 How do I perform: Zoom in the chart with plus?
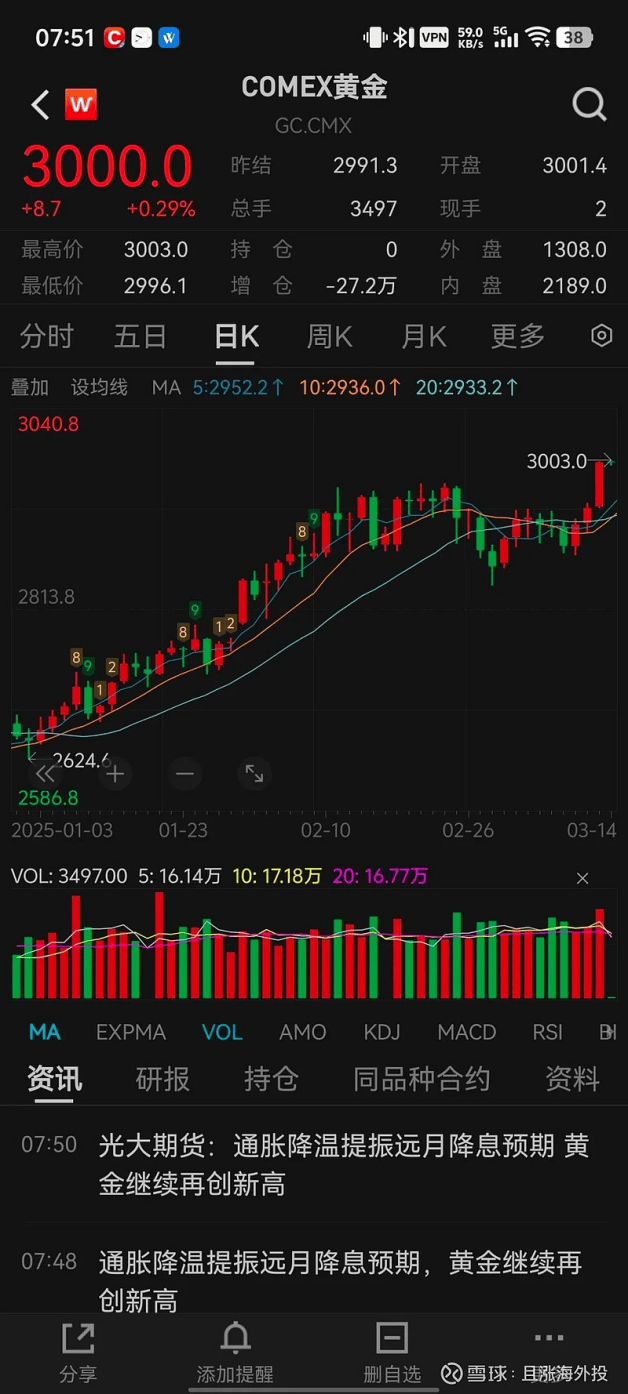point(115,773)
